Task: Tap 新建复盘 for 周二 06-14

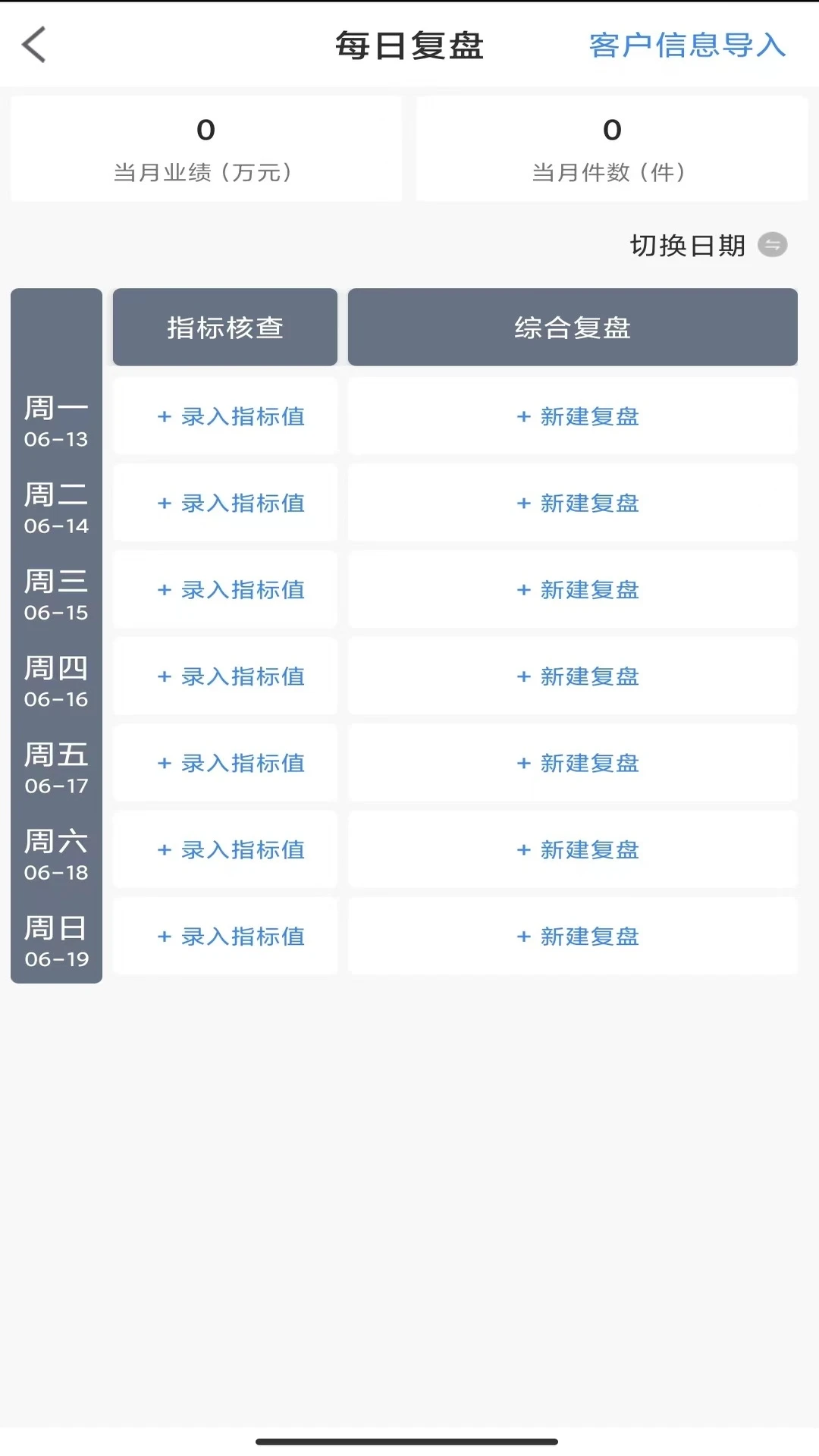Action: (577, 503)
